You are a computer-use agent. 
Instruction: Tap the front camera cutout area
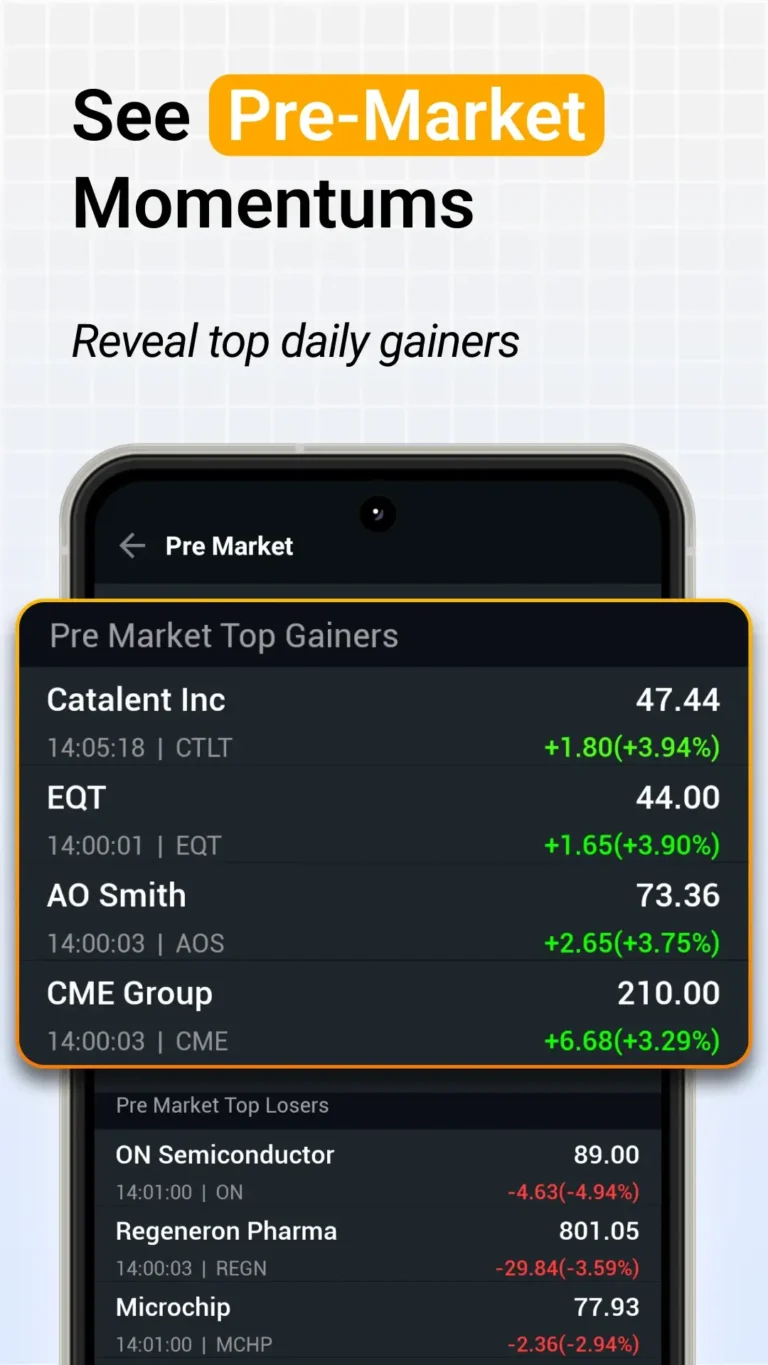378,513
